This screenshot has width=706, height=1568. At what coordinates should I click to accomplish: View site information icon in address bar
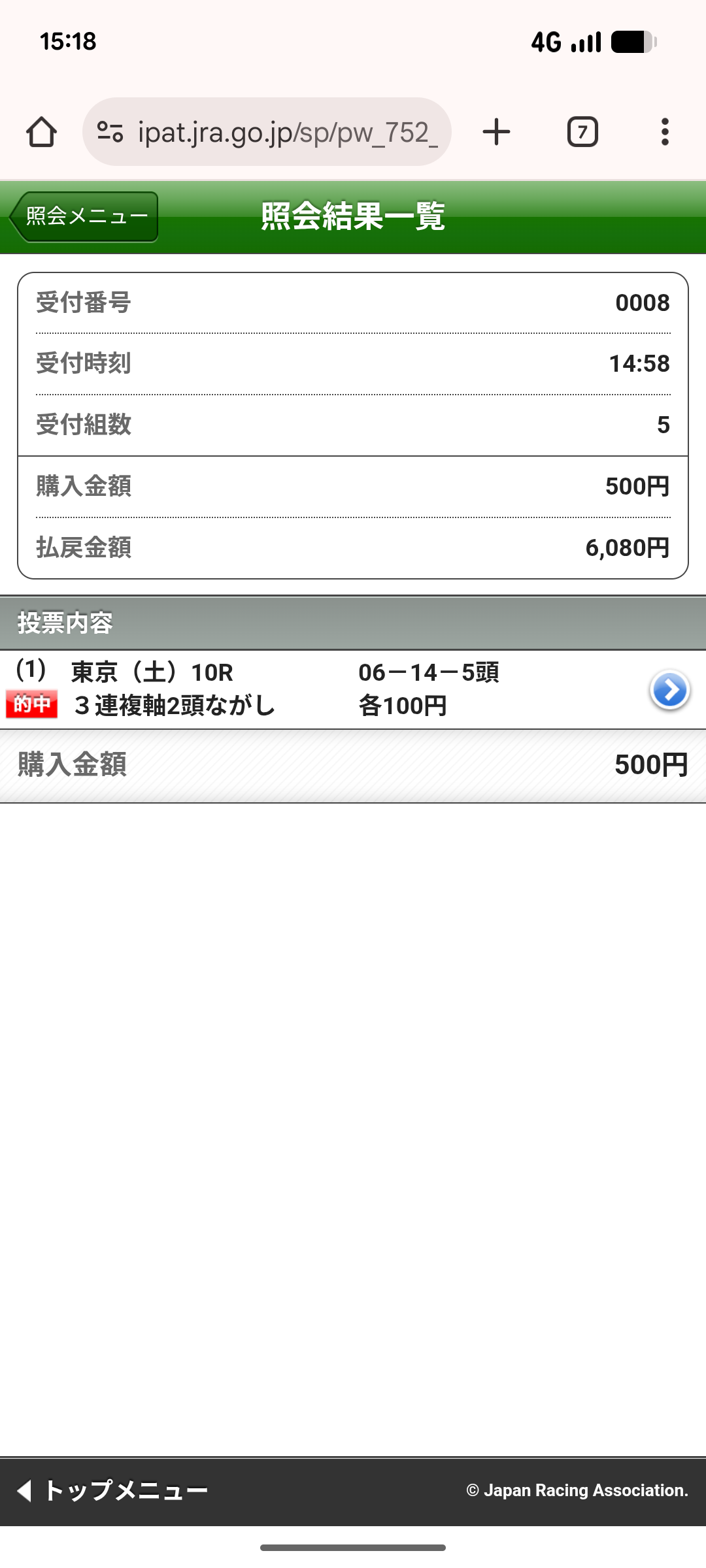[110, 132]
